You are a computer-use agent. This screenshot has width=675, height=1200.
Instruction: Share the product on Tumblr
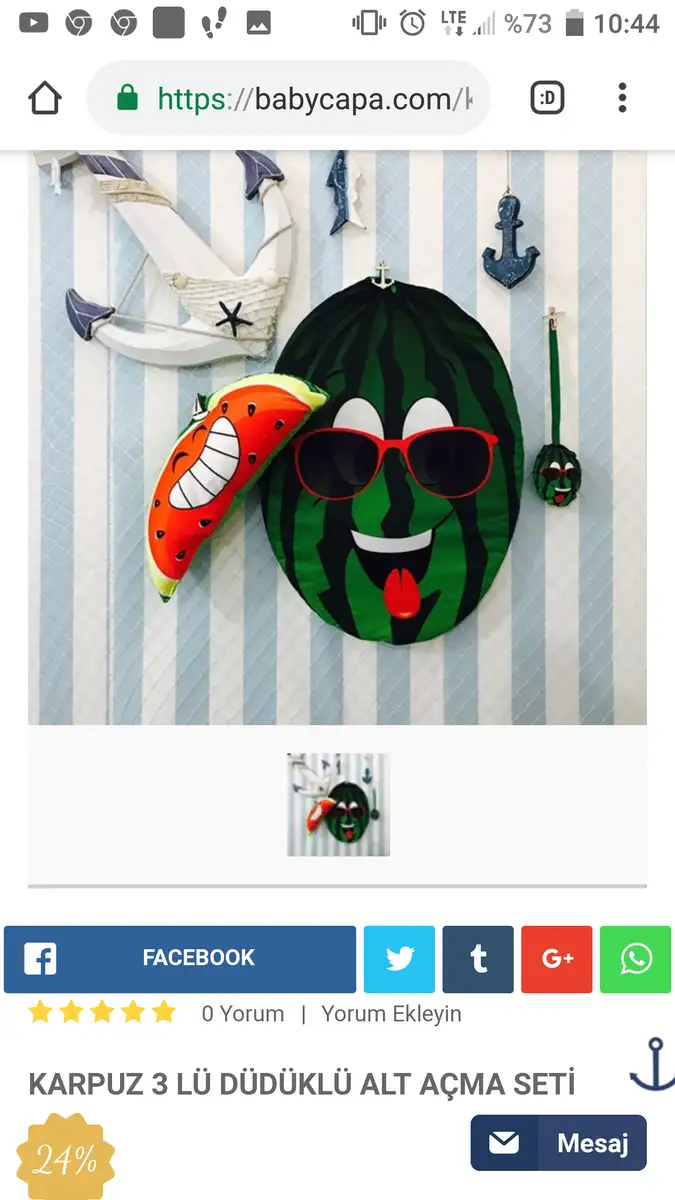[478, 959]
